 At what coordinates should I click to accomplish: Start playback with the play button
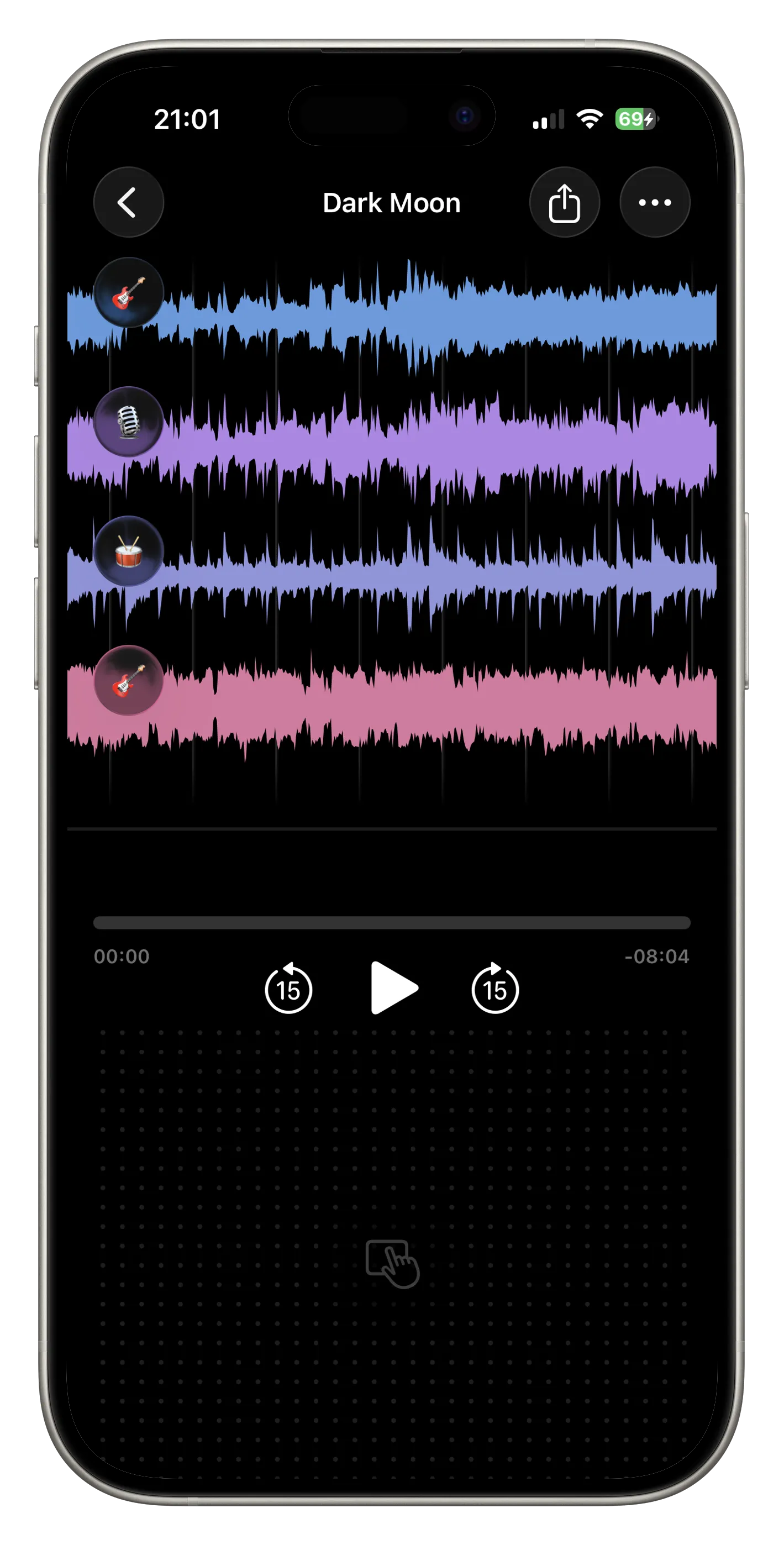393,988
